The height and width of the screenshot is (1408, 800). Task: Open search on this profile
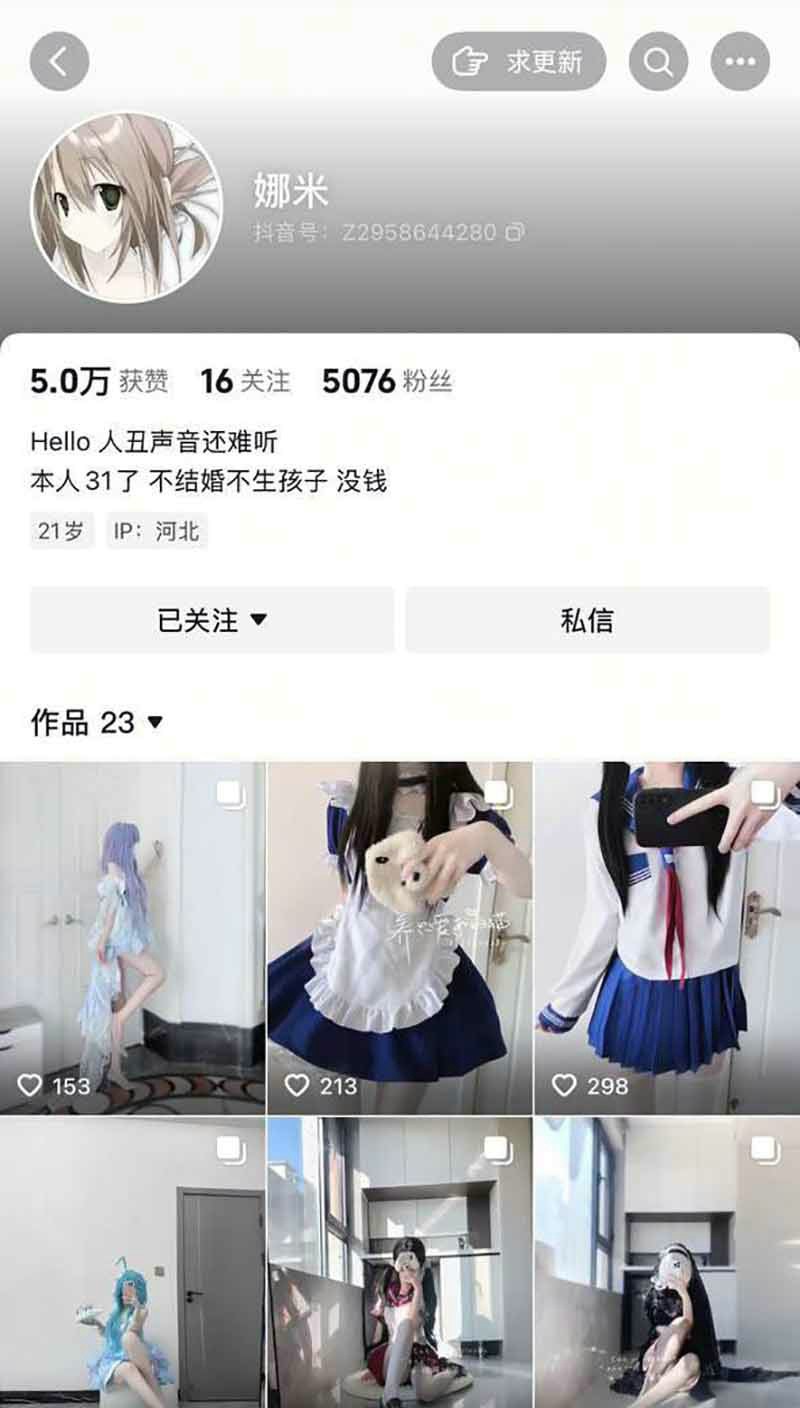(x=658, y=61)
